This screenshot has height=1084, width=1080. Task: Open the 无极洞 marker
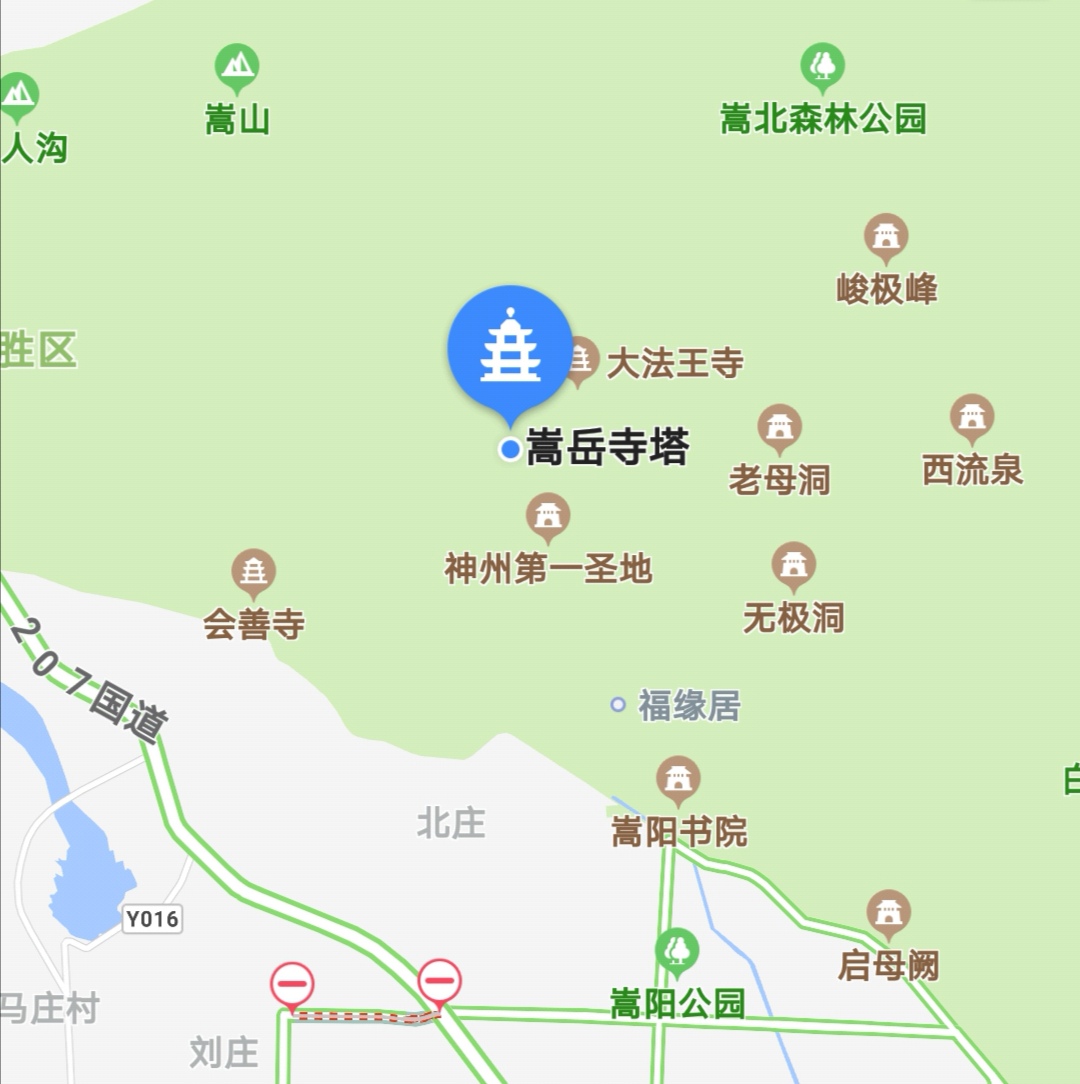coord(794,566)
